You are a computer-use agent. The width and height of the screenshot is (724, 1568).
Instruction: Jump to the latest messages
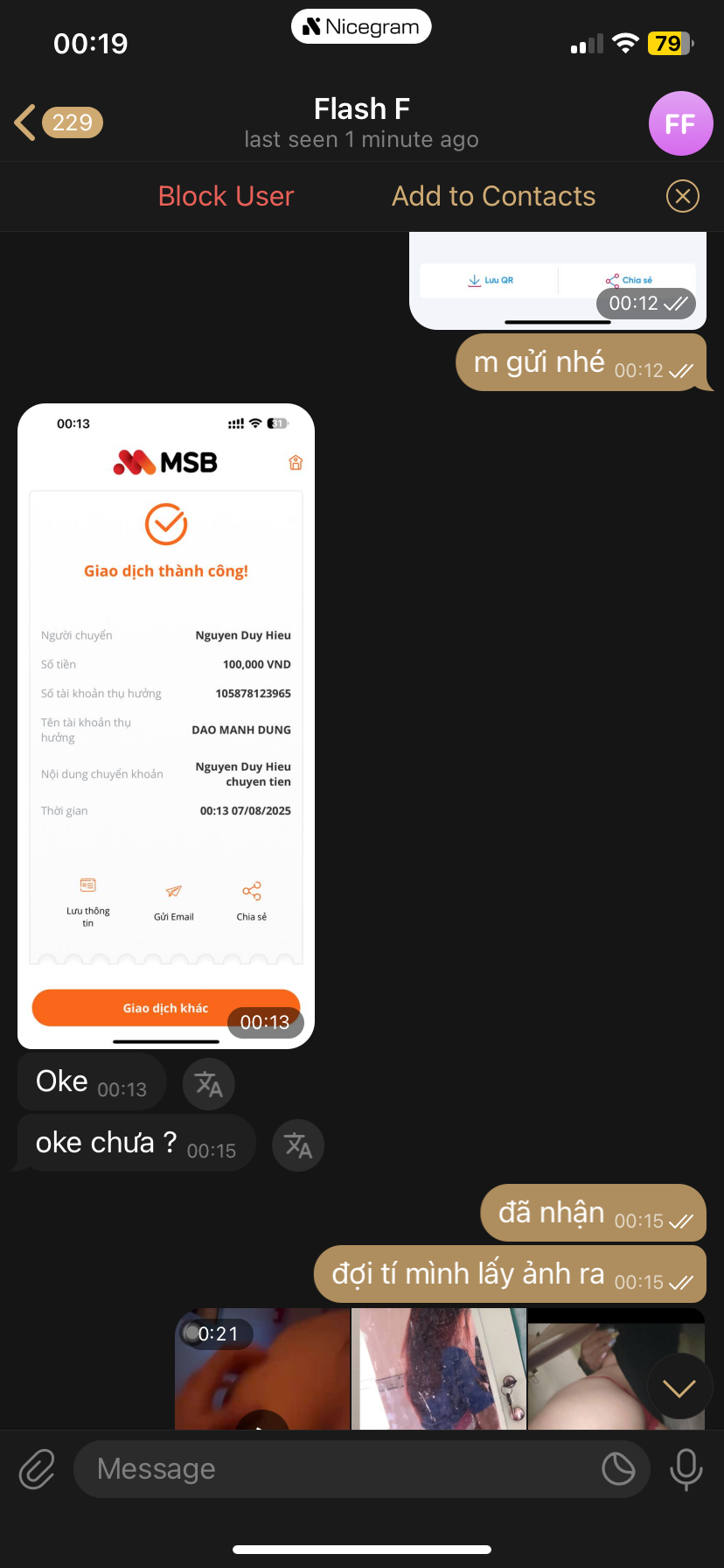pos(679,1387)
